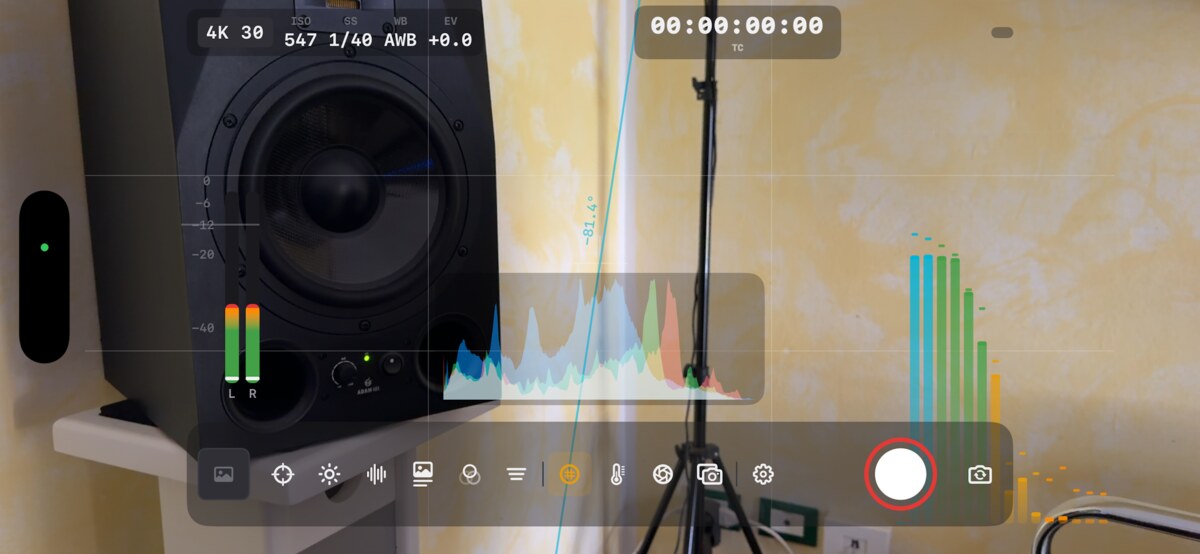Tap the camera mode switch icon
The width and height of the screenshot is (1200, 554).
709,474
